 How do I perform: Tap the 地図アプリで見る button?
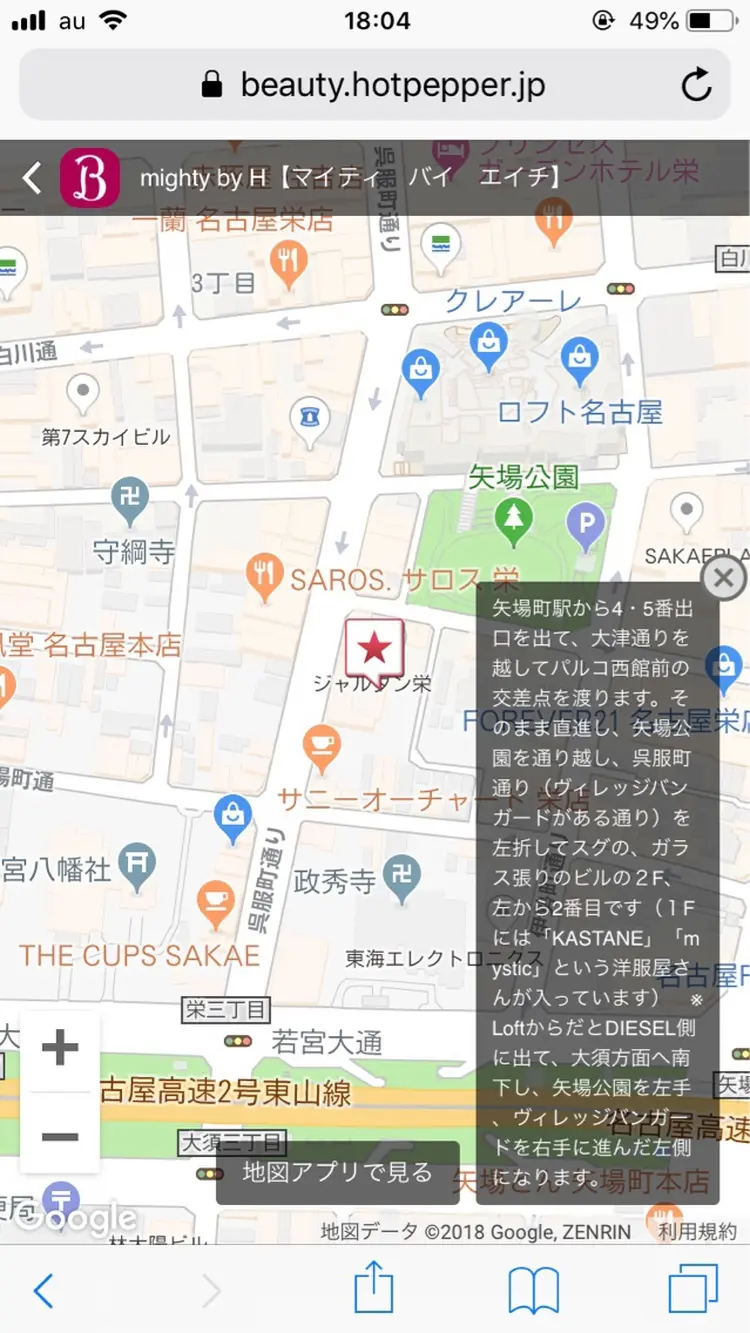(x=337, y=1172)
